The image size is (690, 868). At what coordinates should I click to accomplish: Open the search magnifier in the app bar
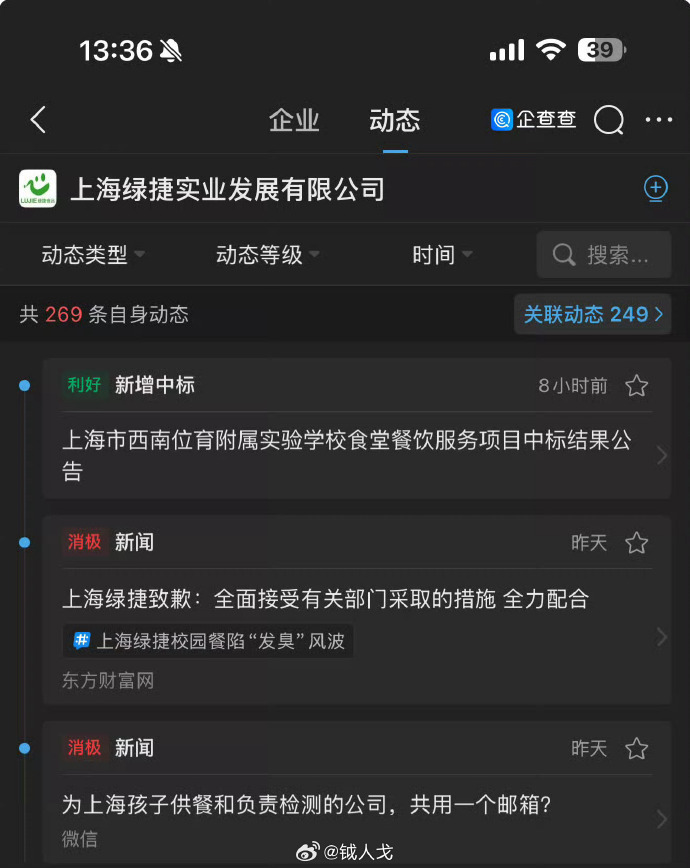click(608, 121)
